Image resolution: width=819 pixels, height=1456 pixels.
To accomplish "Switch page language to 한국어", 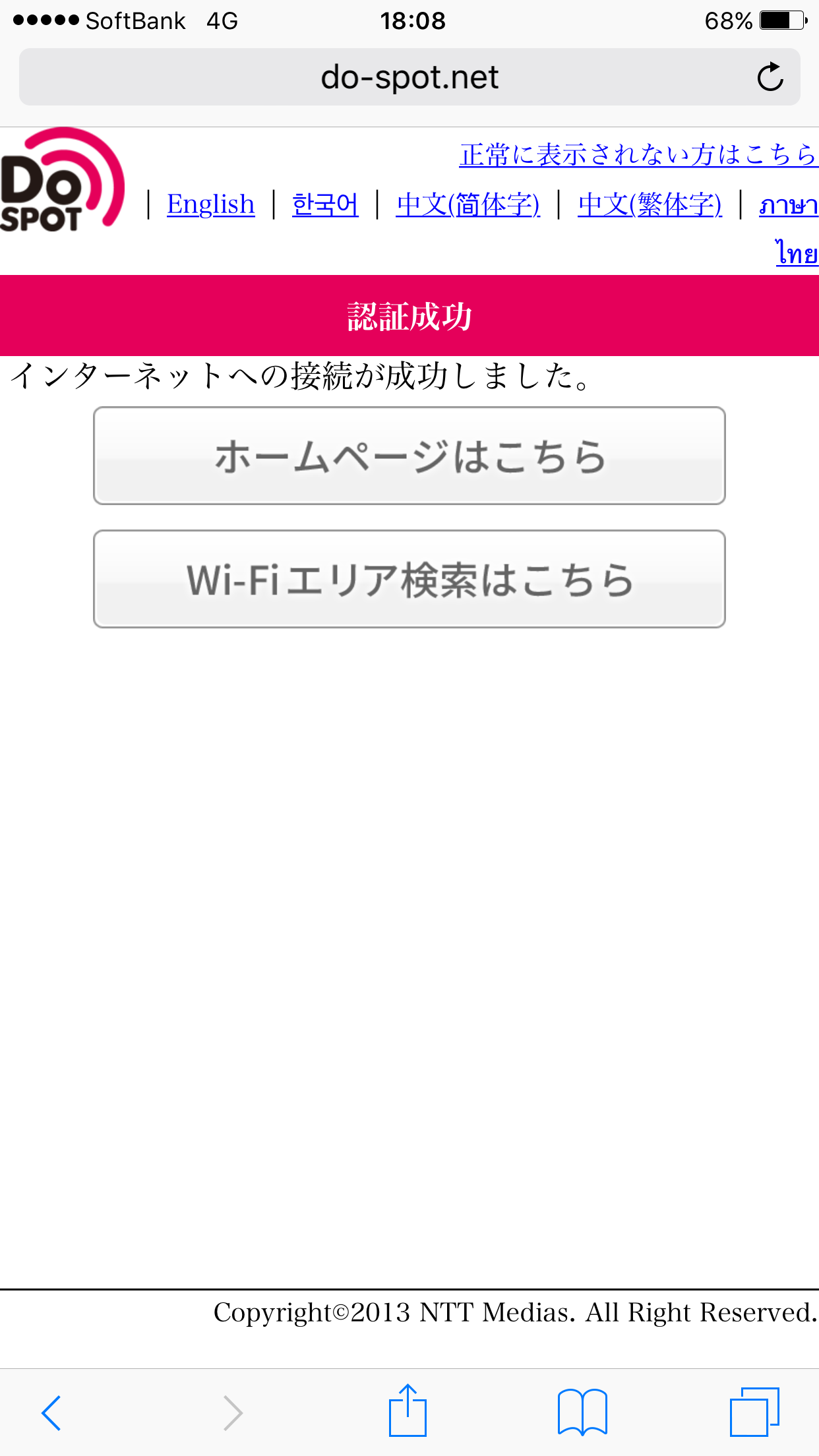I will [x=325, y=204].
